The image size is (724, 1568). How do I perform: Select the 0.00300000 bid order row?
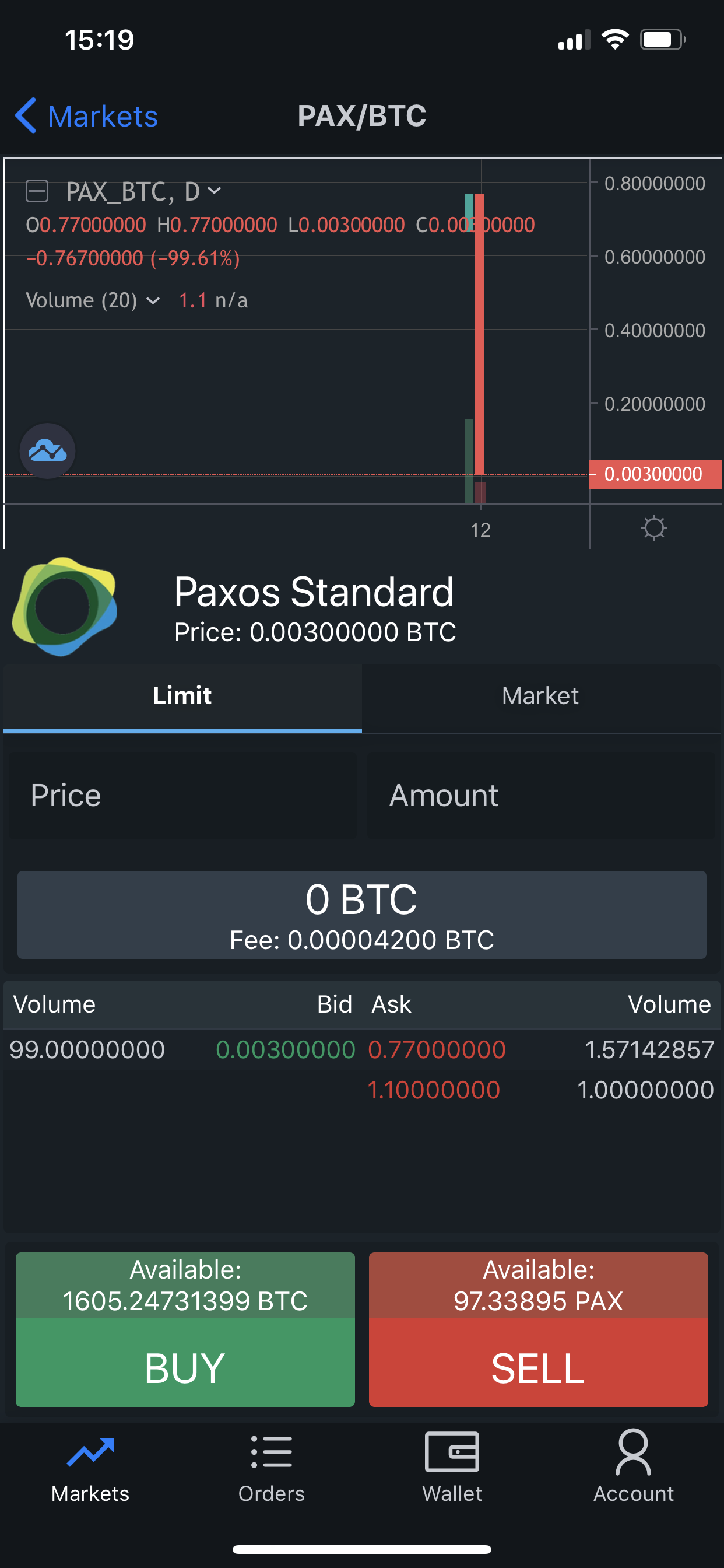click(x=182, y=1049)
